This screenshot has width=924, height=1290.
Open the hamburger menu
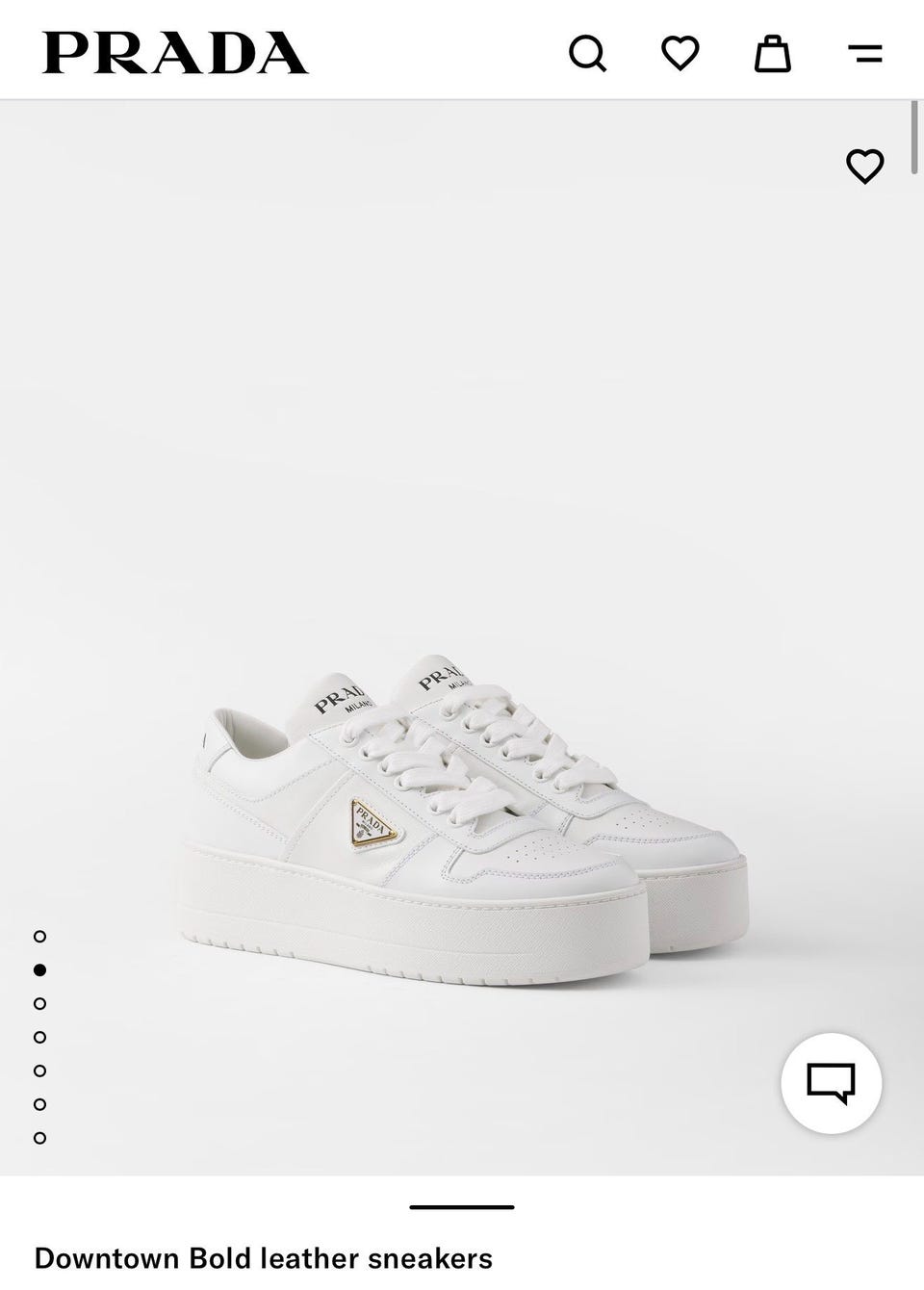[864, 54]
